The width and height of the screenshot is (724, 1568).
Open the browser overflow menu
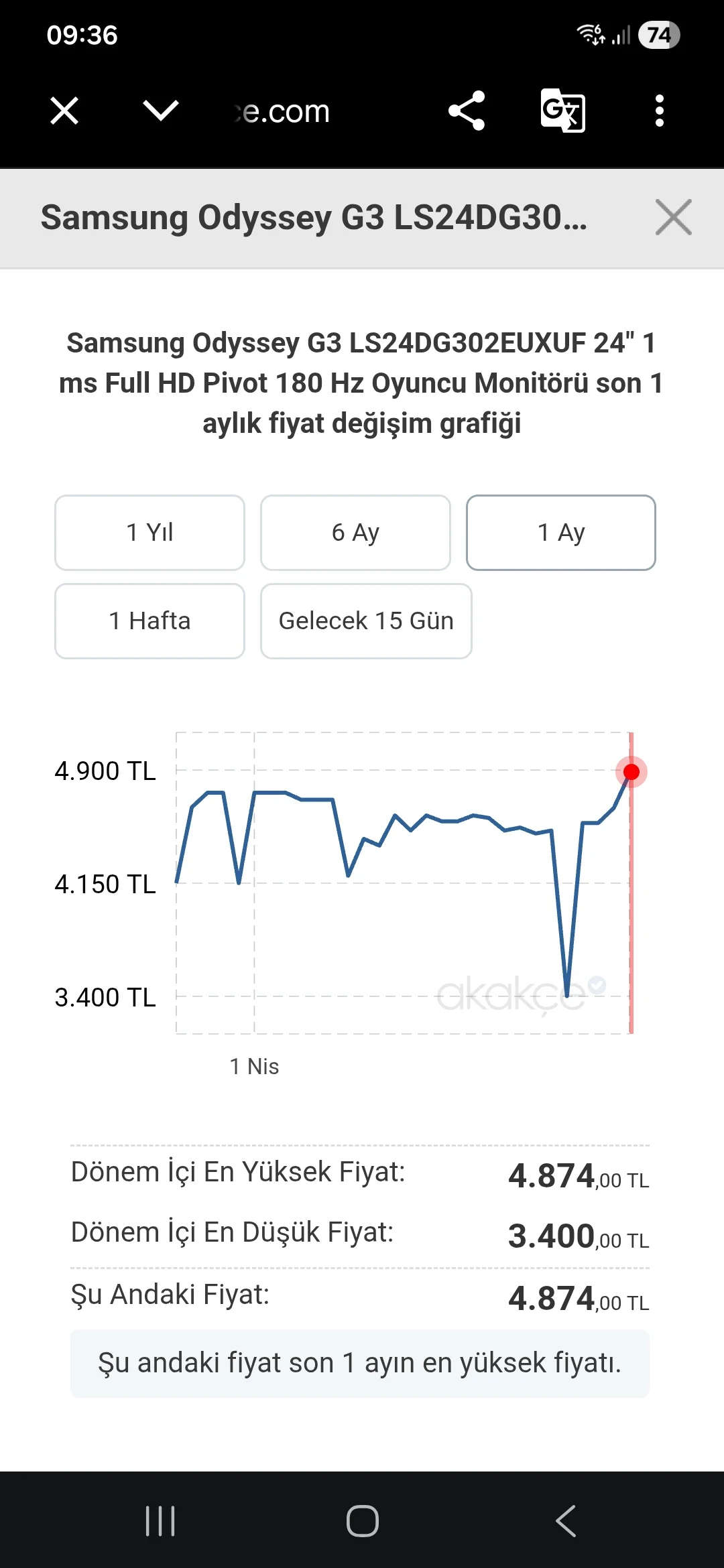pyautogui.click(x=660, y=111)
